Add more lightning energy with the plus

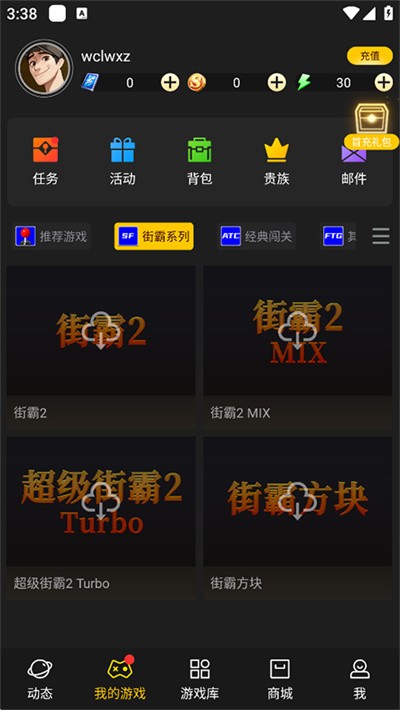[x=383, y=82]
